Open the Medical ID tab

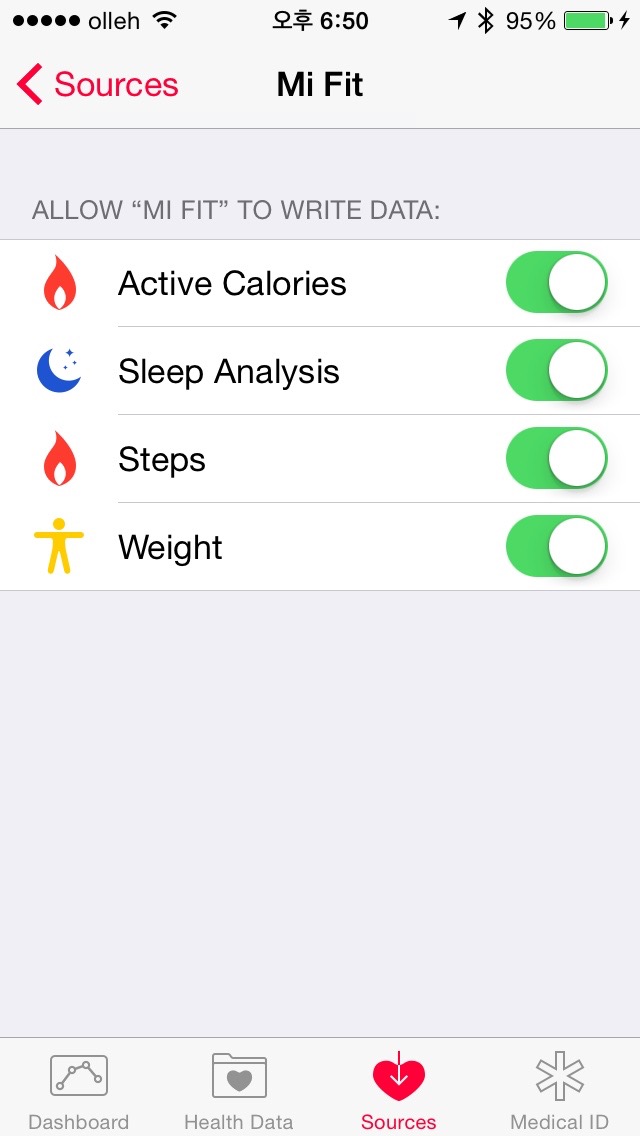pos(559,1090)
